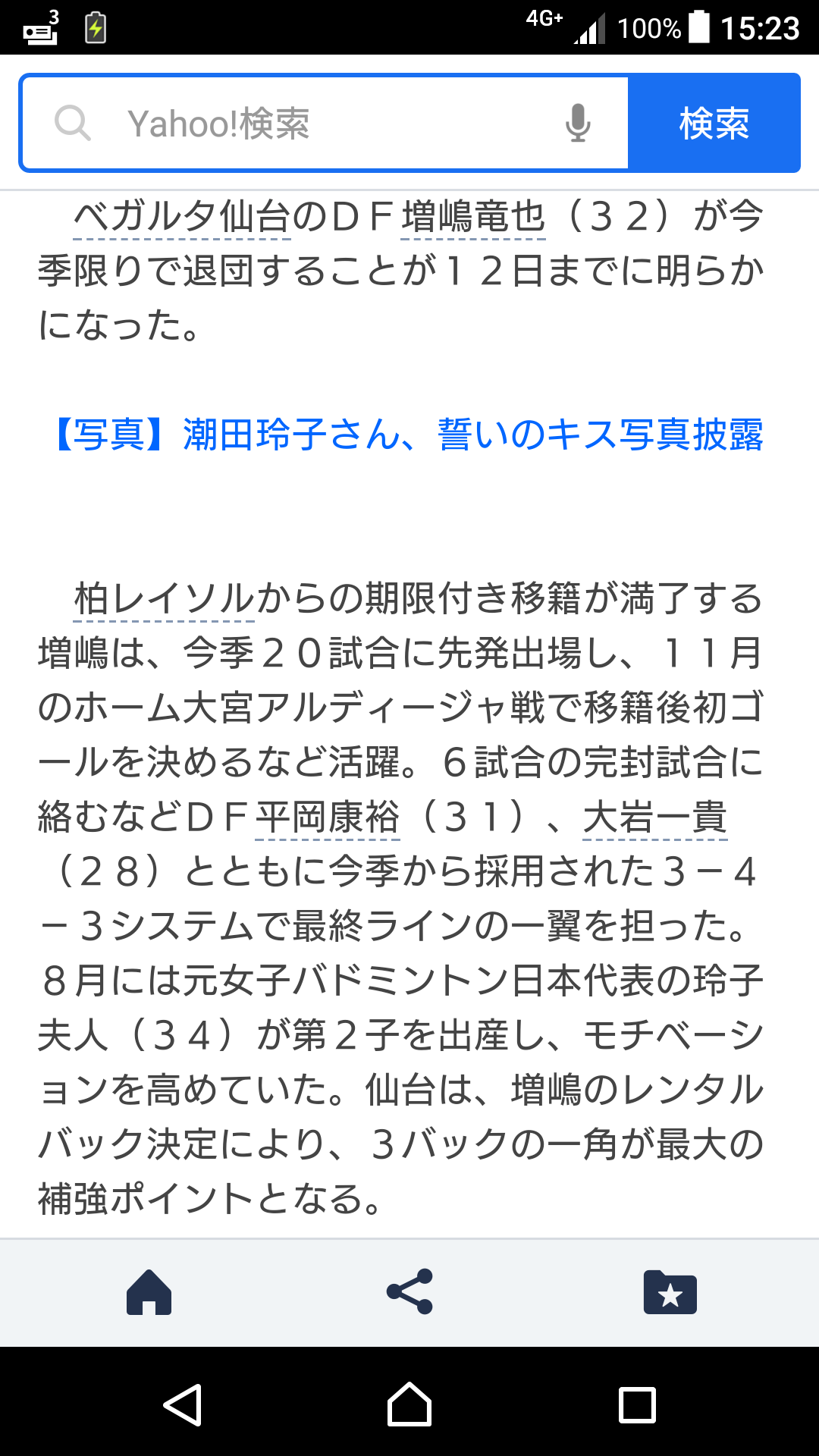
Task: Go back with the system back button
Action: pyautogui.click(x=183, y=1404)
